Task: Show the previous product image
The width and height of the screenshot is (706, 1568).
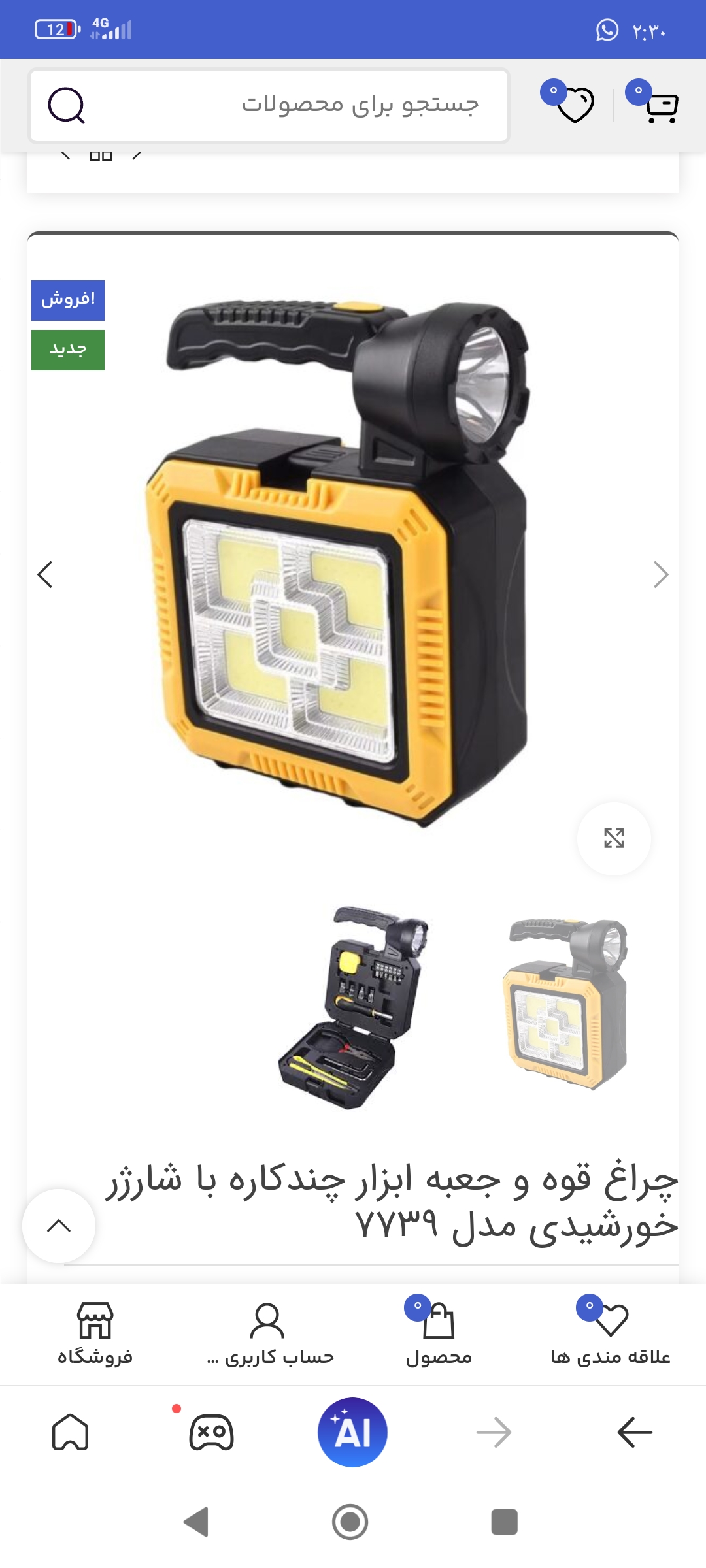Action: point(44,575)
